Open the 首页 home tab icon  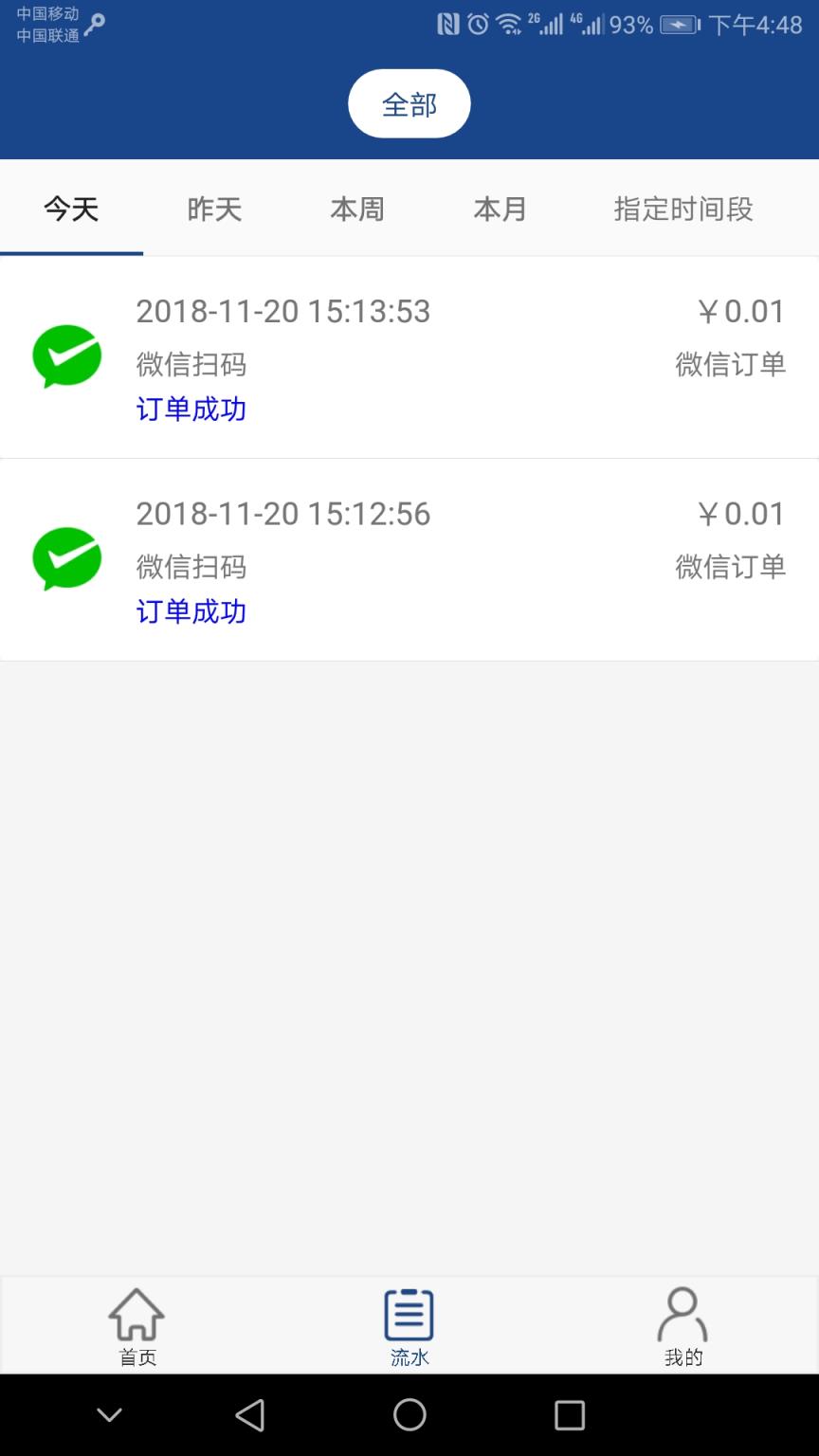136,1316
